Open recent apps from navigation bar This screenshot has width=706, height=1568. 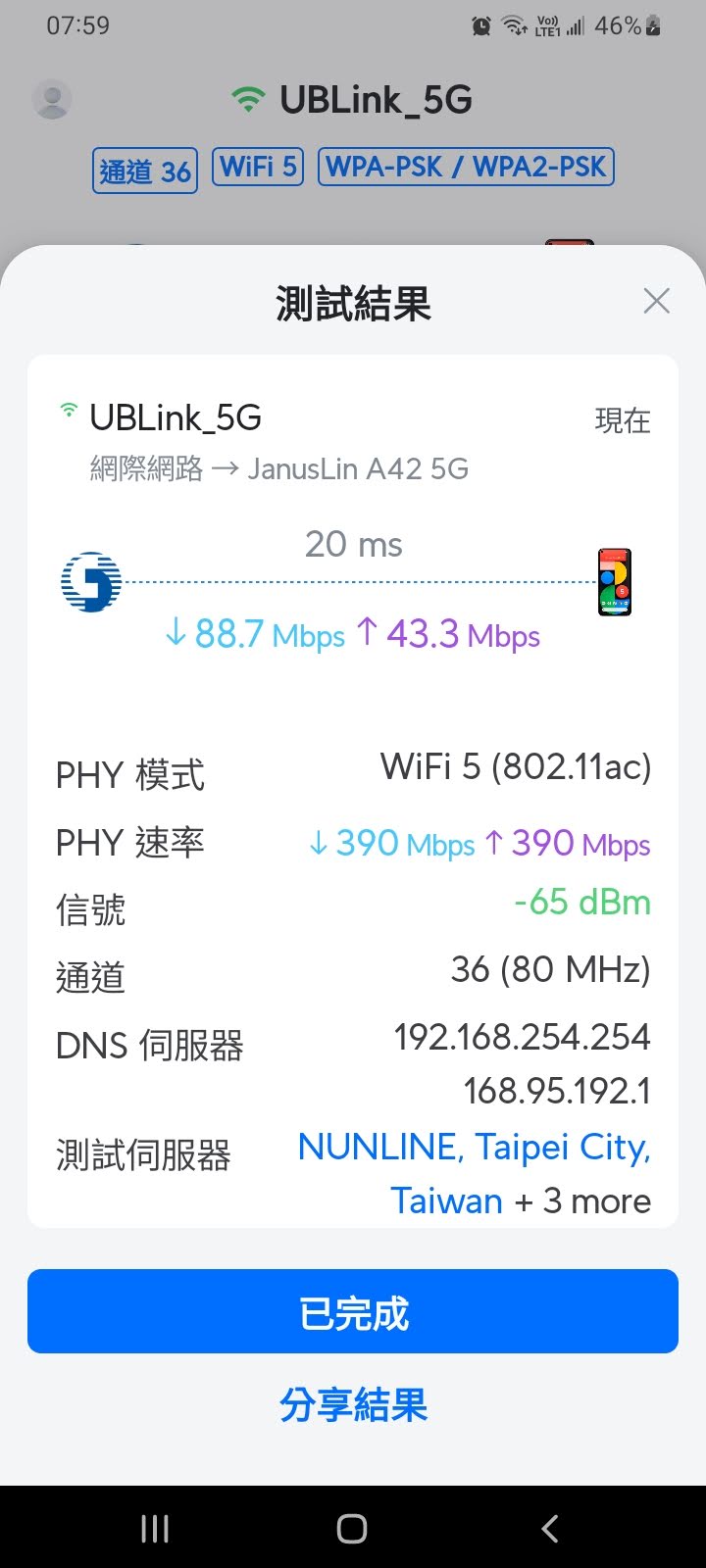pyautogui.click(x=155, y=1528)
